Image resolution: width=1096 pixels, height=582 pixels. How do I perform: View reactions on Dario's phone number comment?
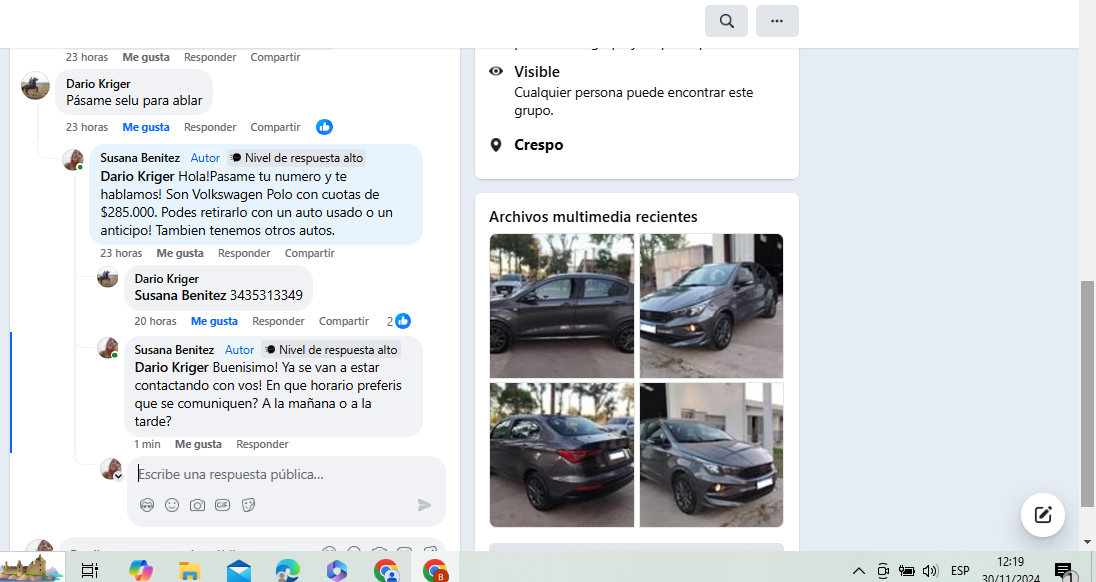coord(399,321)
